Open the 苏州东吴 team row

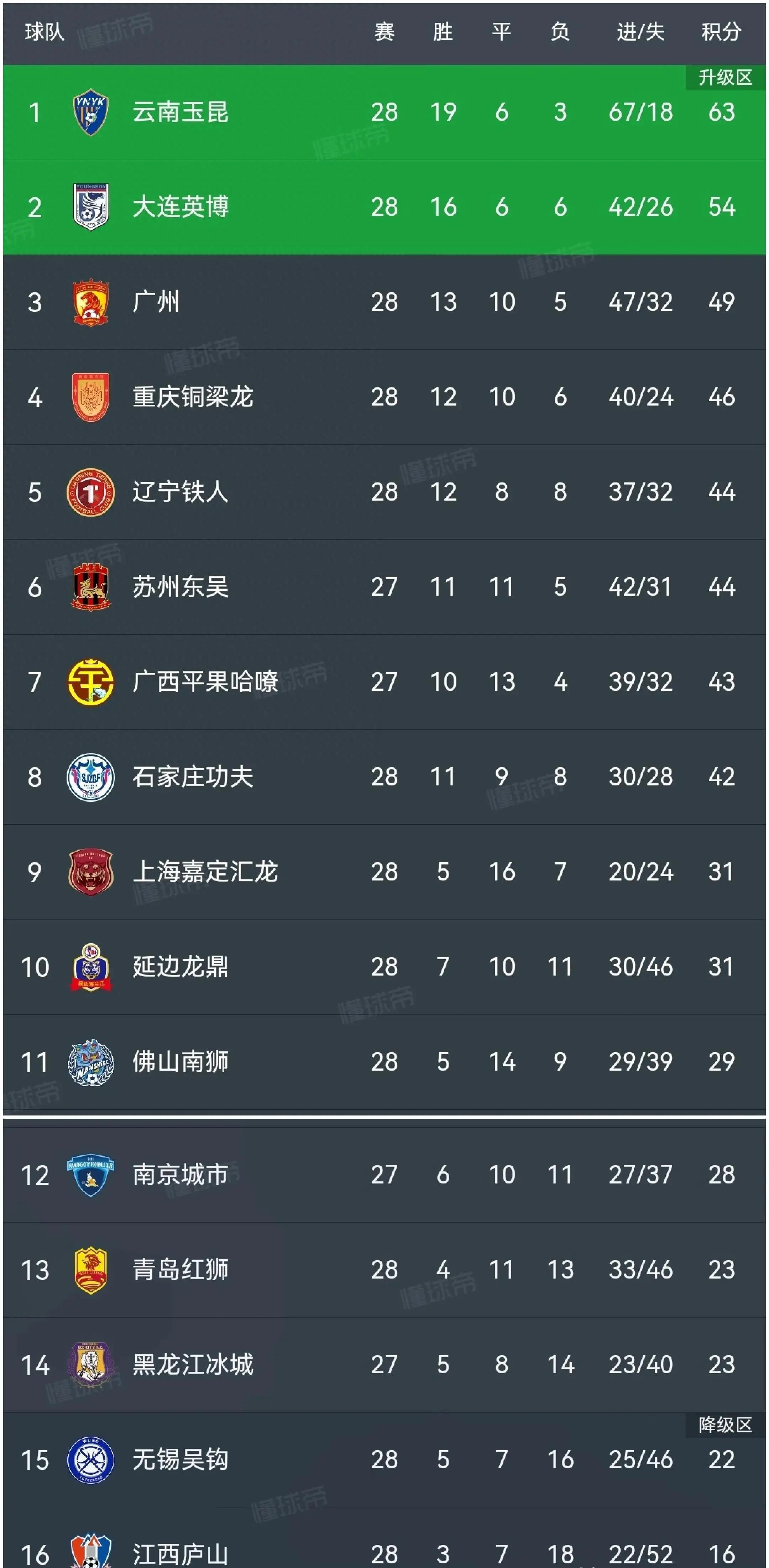[x=384, y=587]
